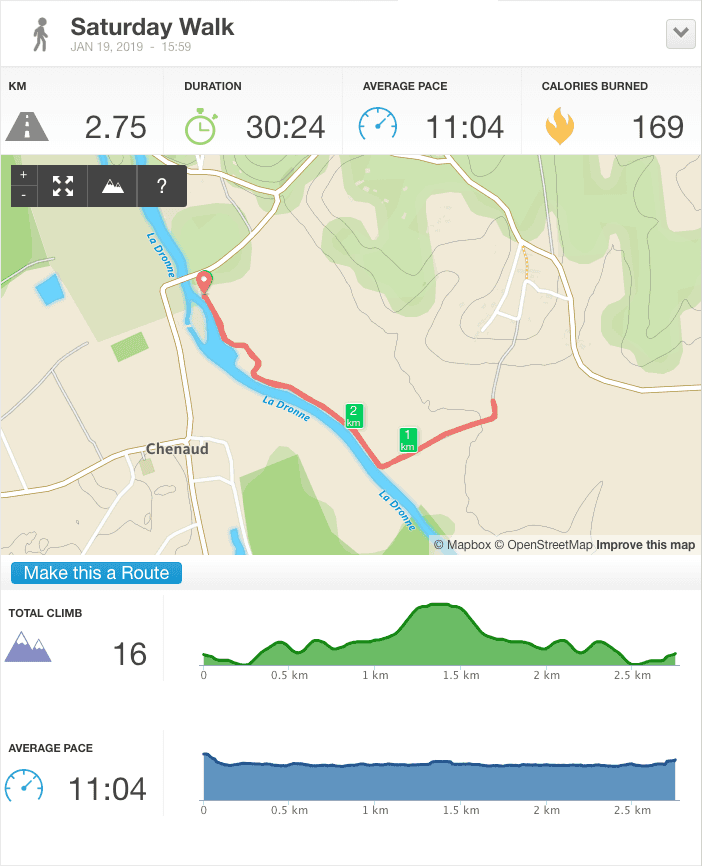Enter fullscreen map view
702x866 pixels.
coord(63,185)
